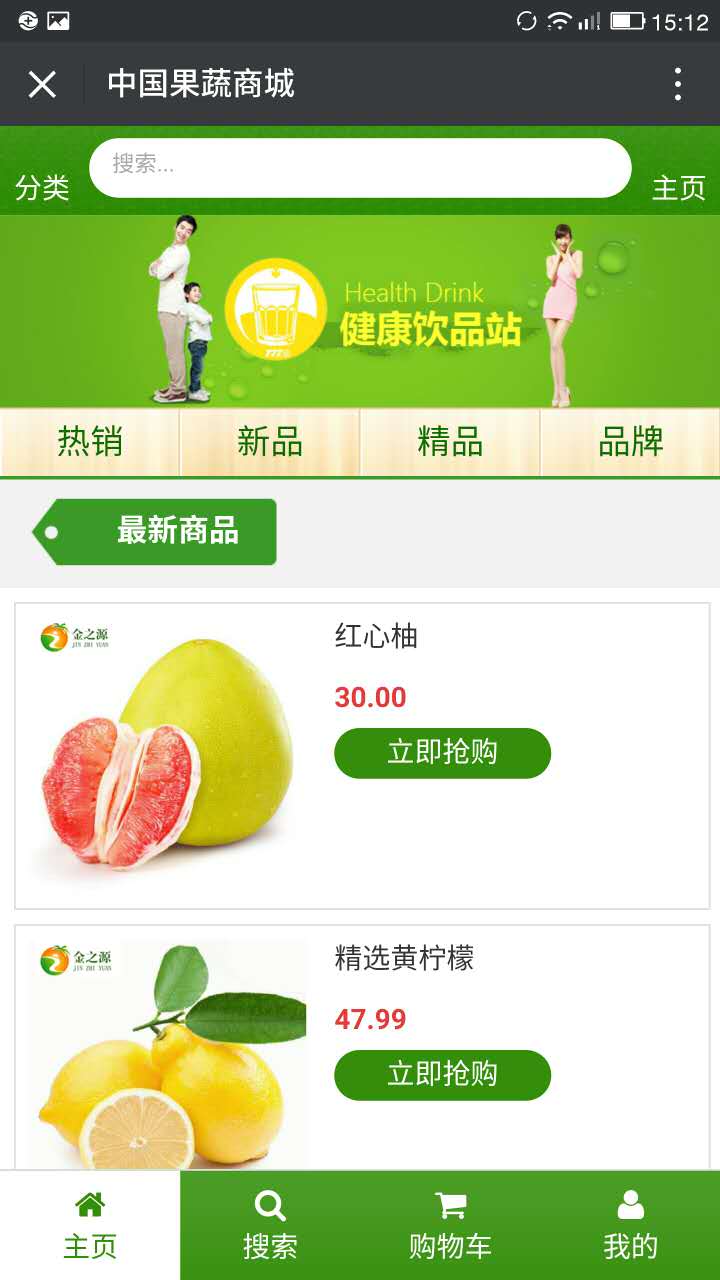Go to the 我的 profile tab
This screenshot has width=720, height=1280.
(630, 1226)
